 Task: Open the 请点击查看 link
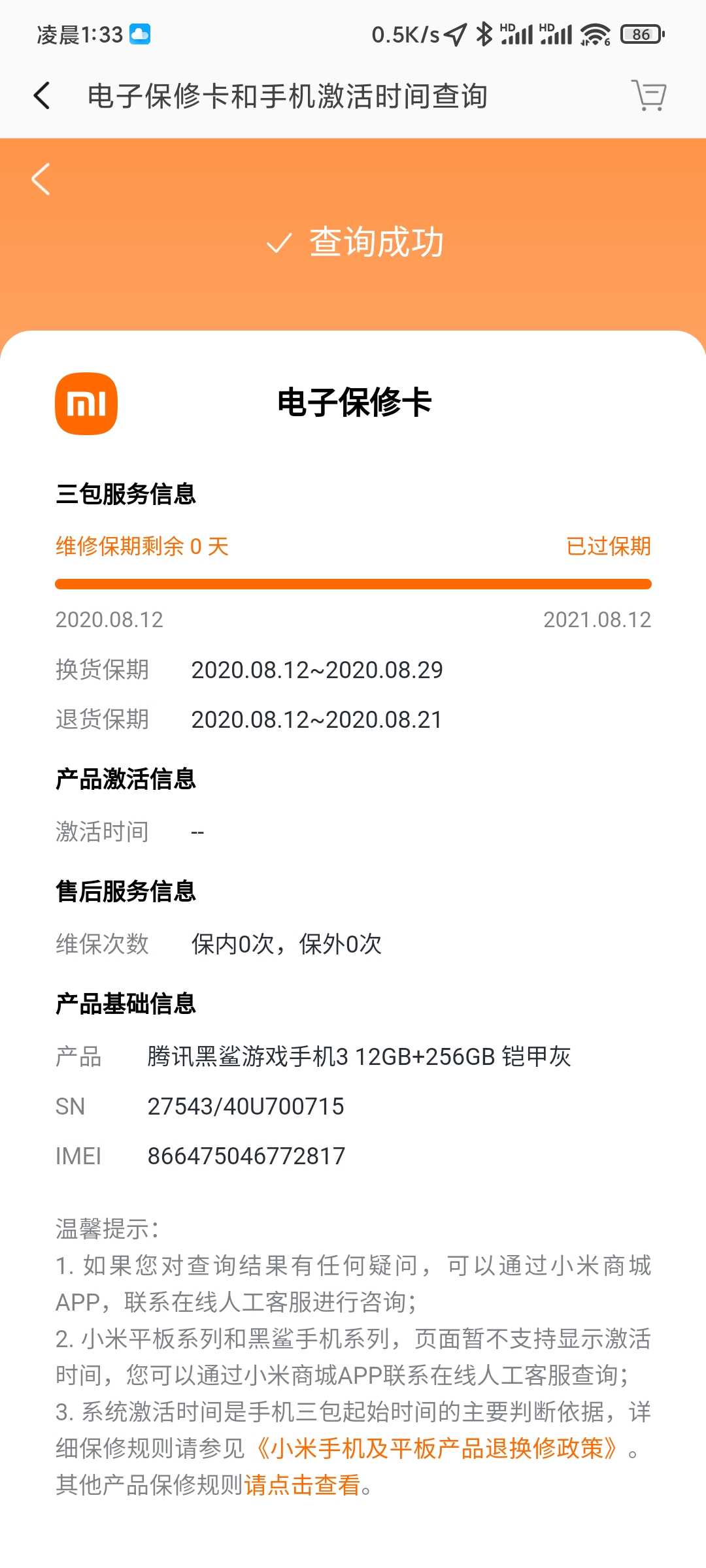(302, 1485)
